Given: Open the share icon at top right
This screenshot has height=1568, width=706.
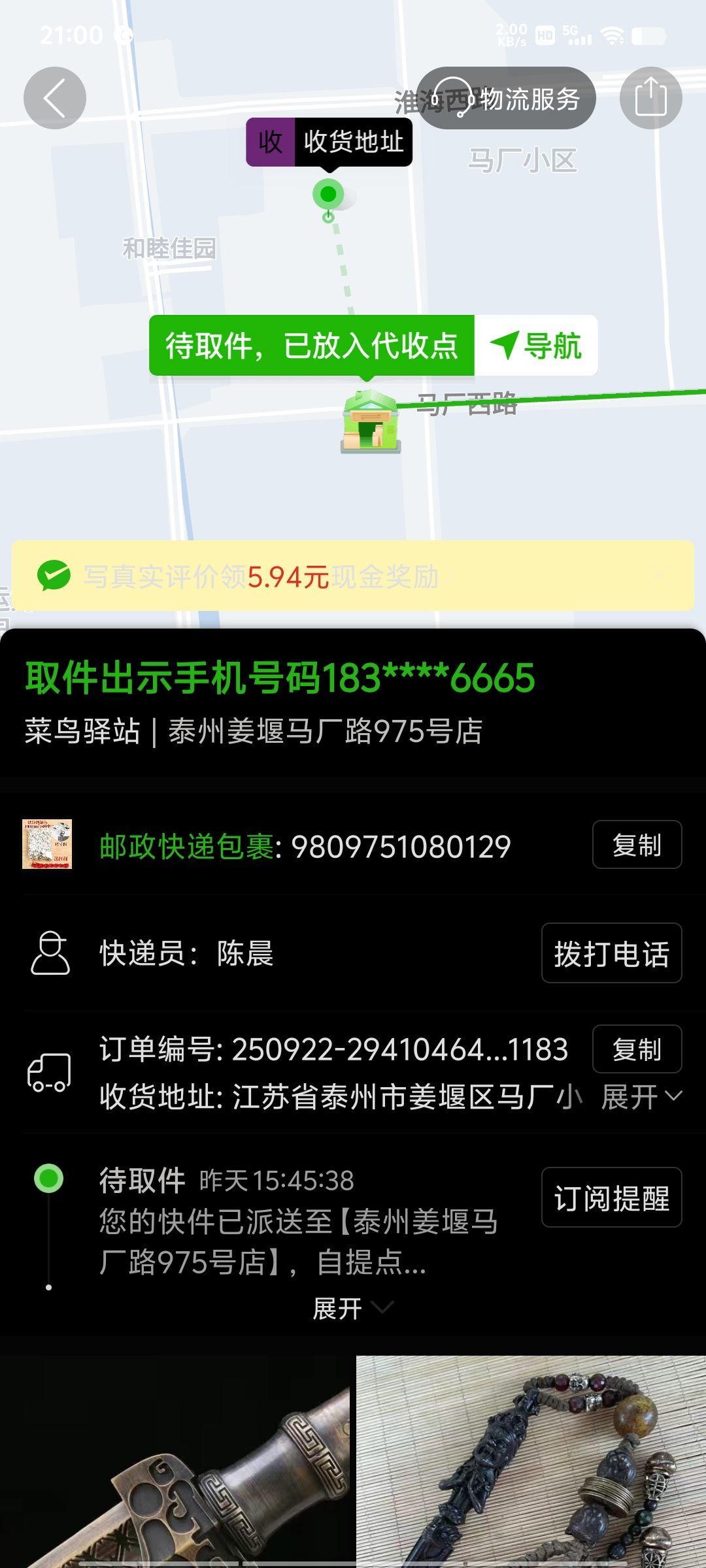Looking at the screenshot, I should click(650, 97).
